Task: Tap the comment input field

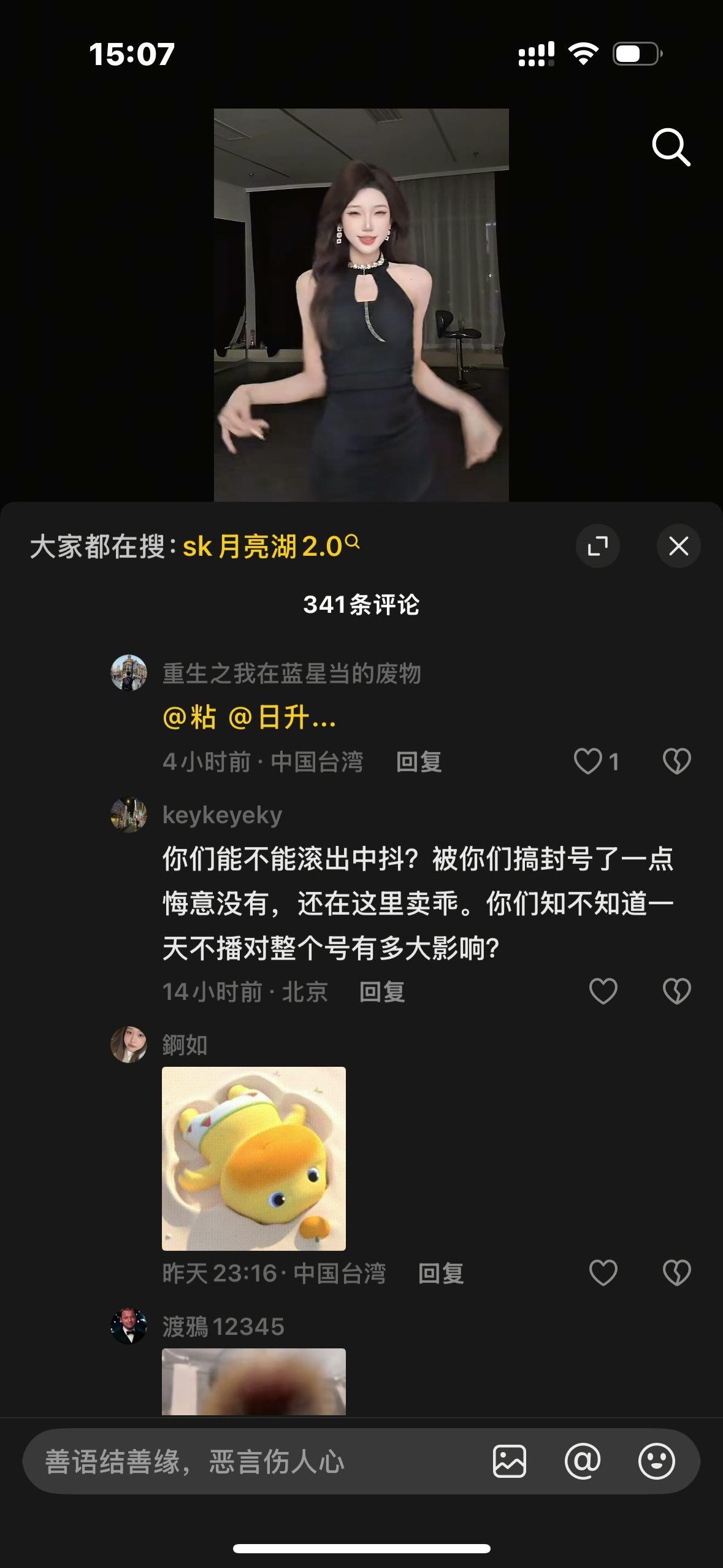Action: [258, 1461]
